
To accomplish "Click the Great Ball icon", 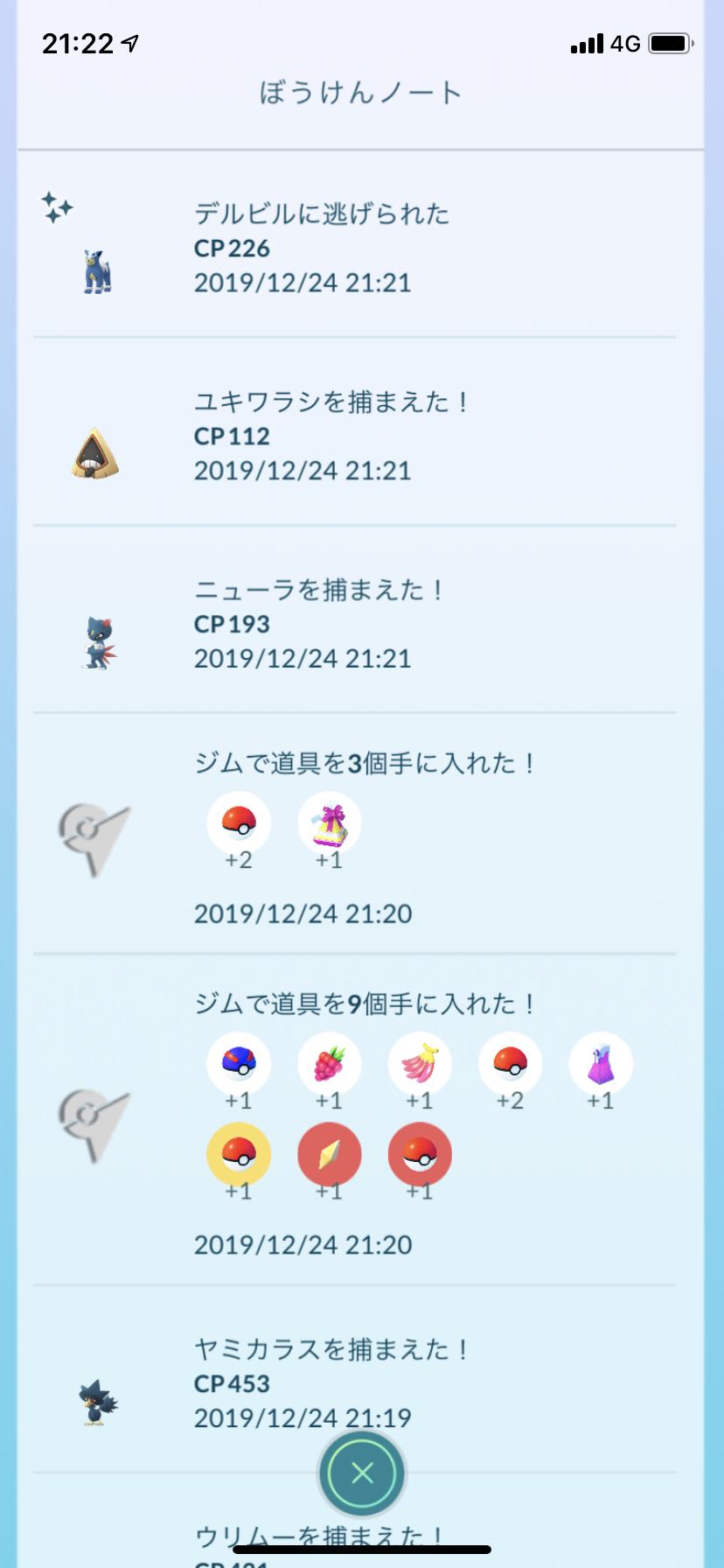I will point(239,1063).
